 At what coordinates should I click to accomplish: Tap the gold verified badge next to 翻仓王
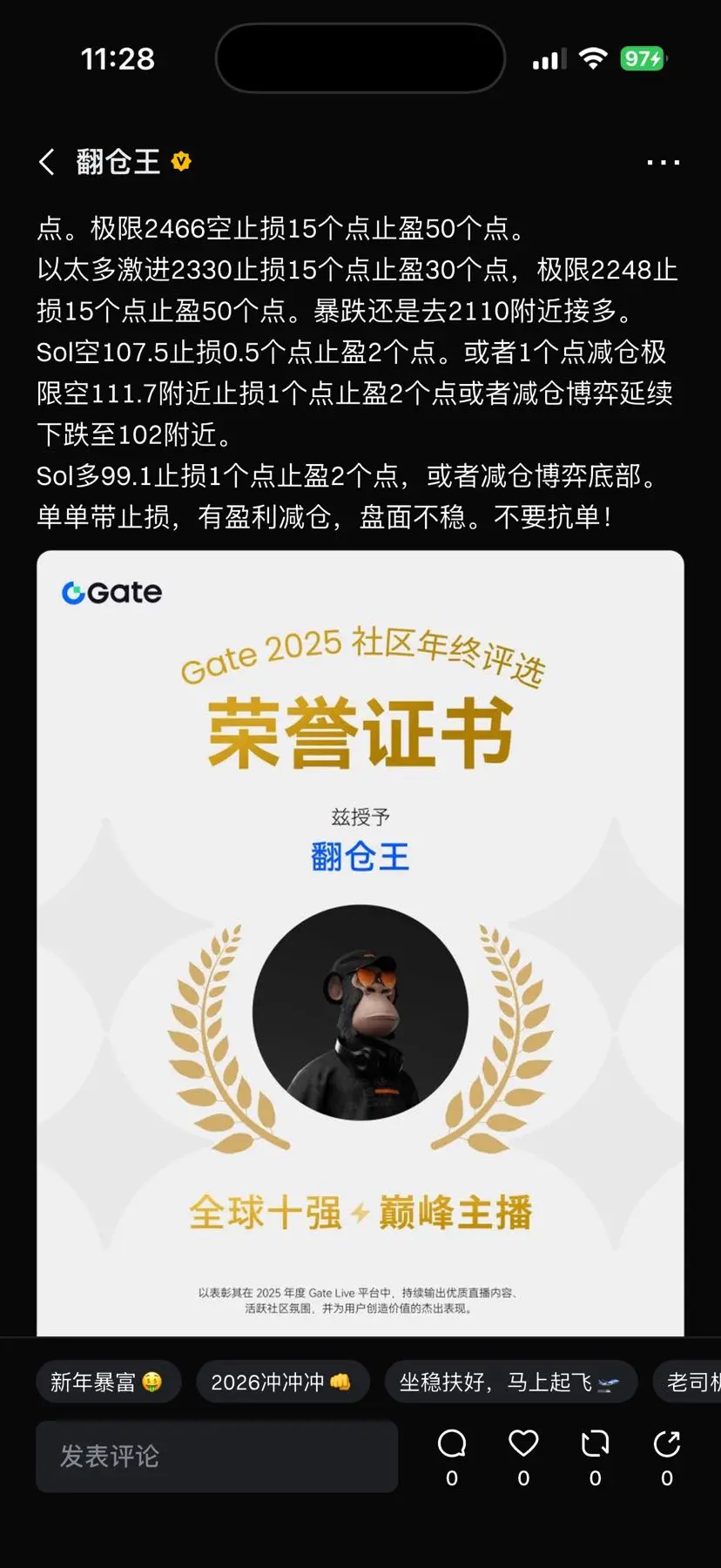pyautogui.click(x=180, y=162)
